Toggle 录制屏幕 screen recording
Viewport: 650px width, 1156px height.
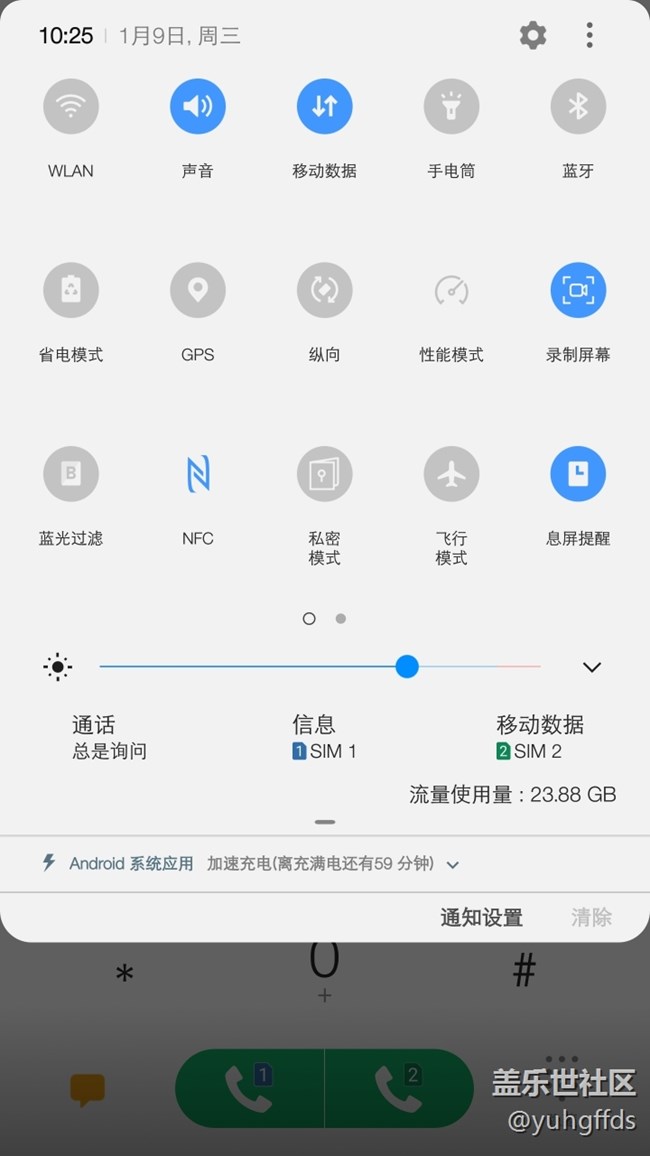pyautogui.click(x=578, y=290)
